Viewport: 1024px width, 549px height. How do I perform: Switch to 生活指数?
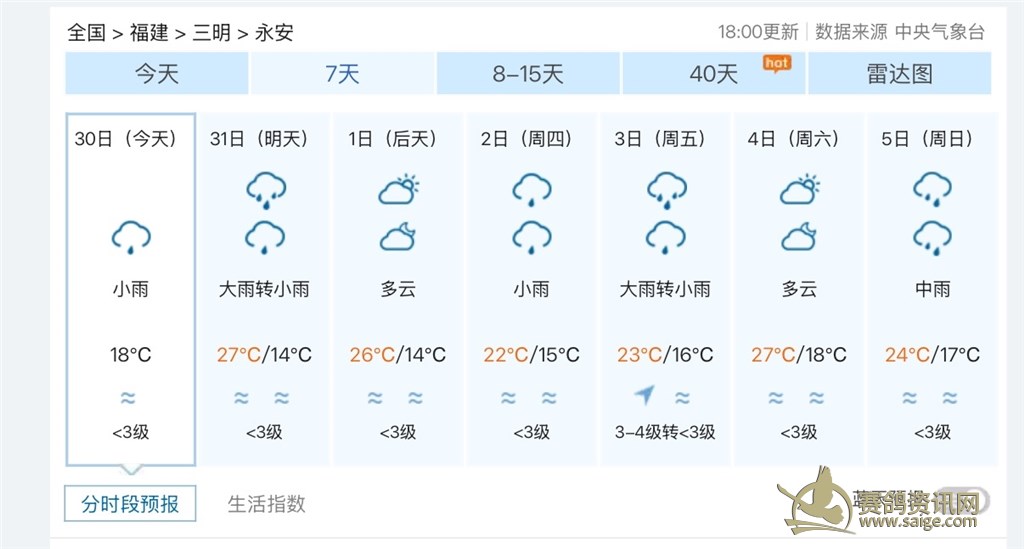(266, 504)
